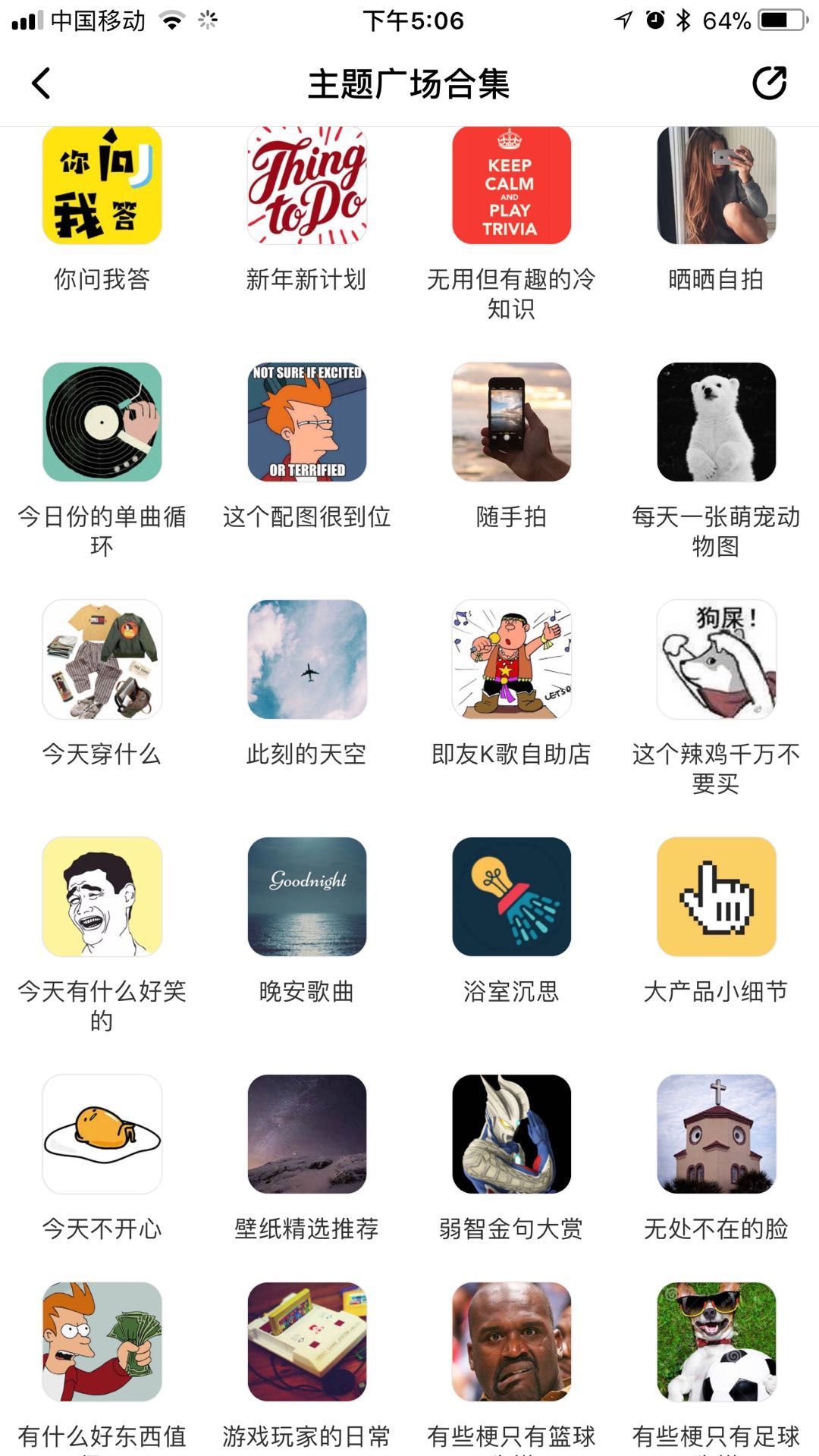Open the 大产品小细节 topic
The height and width of the screenshot is (1456, 819).
coord(717,897)
